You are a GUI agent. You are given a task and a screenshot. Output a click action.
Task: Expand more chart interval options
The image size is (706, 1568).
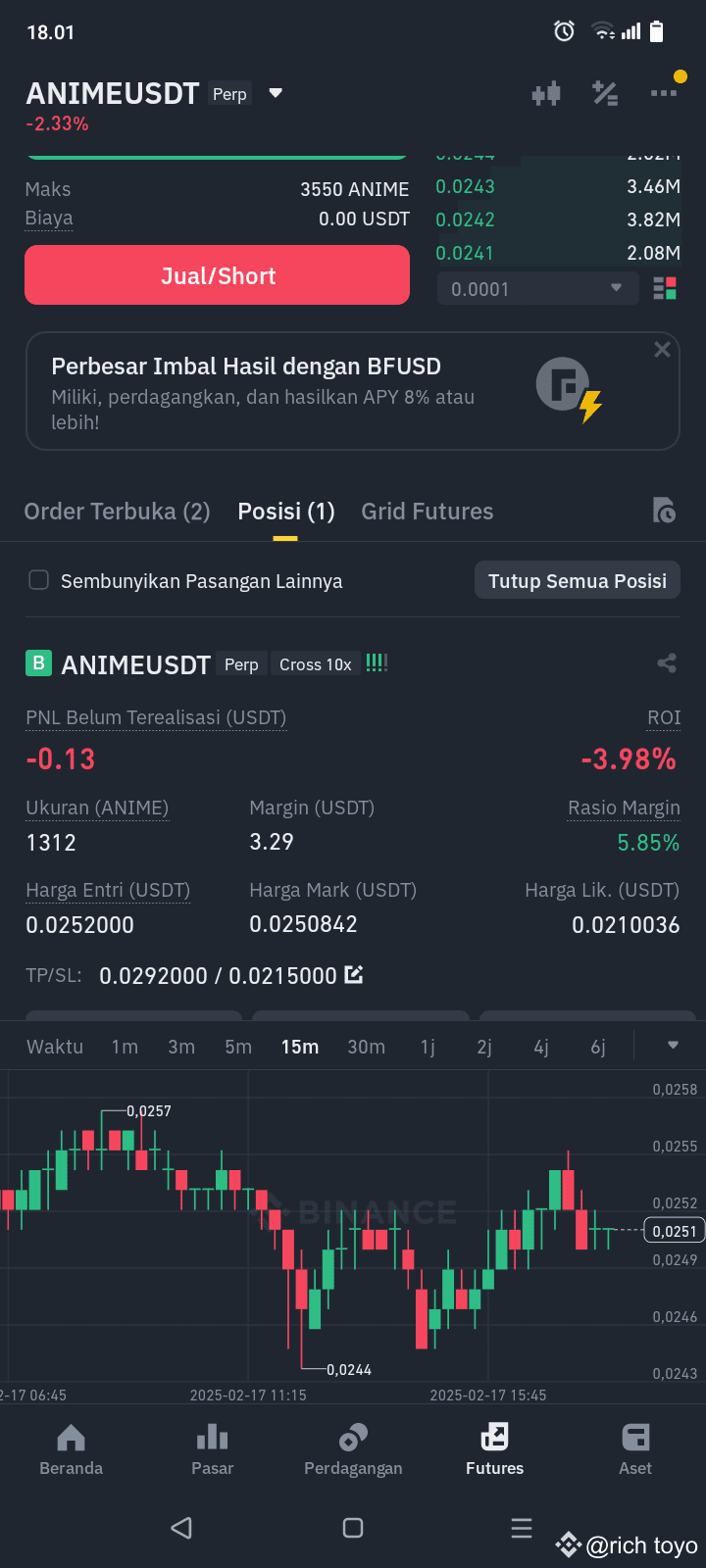tap(673, 1046)
